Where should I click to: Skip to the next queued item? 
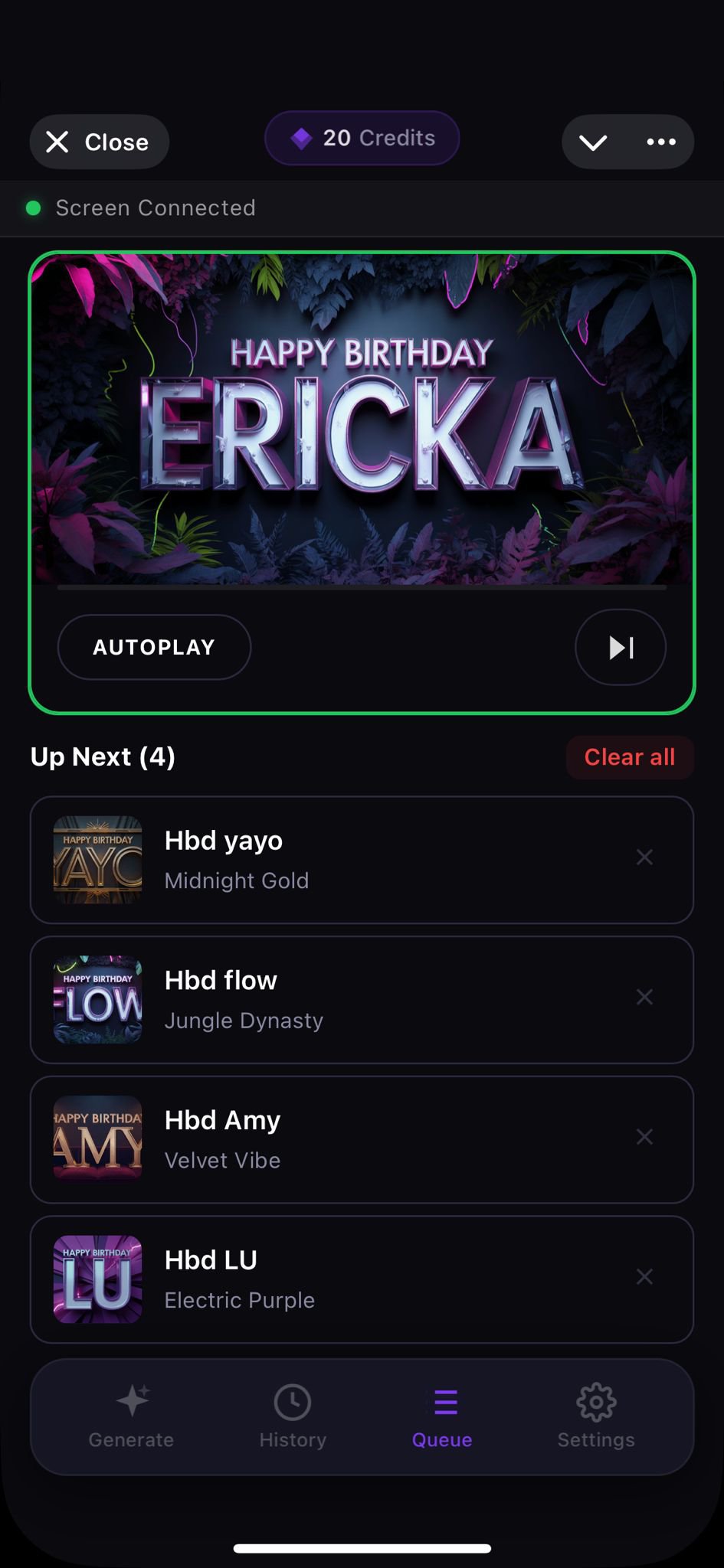tap(621, 647)
